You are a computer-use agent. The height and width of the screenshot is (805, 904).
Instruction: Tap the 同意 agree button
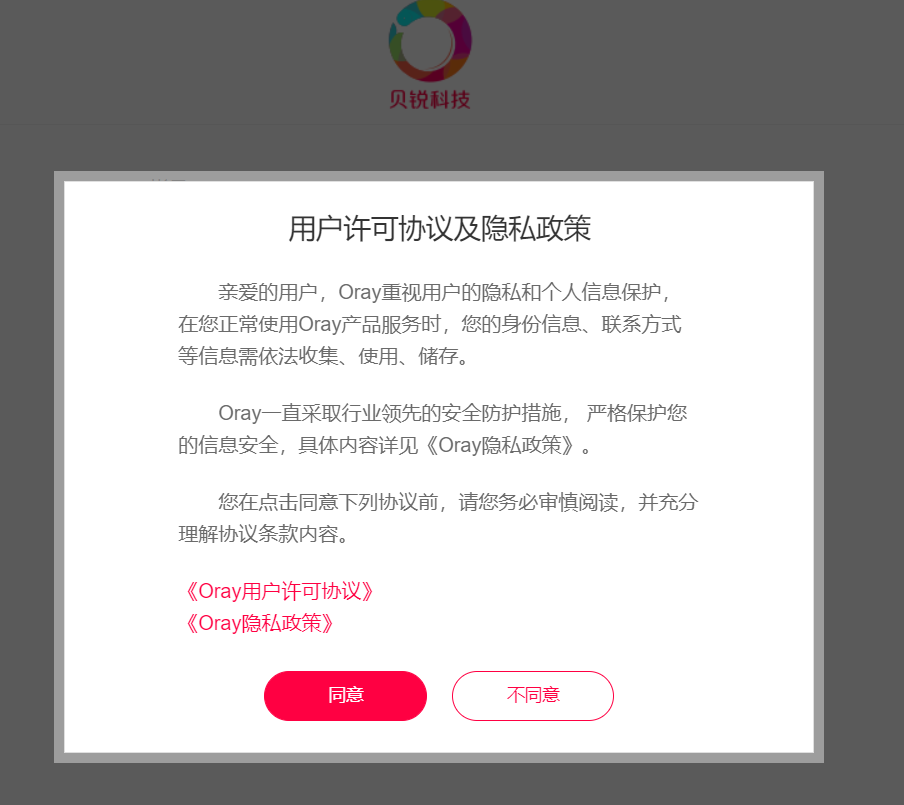click(x=345, y=696)
